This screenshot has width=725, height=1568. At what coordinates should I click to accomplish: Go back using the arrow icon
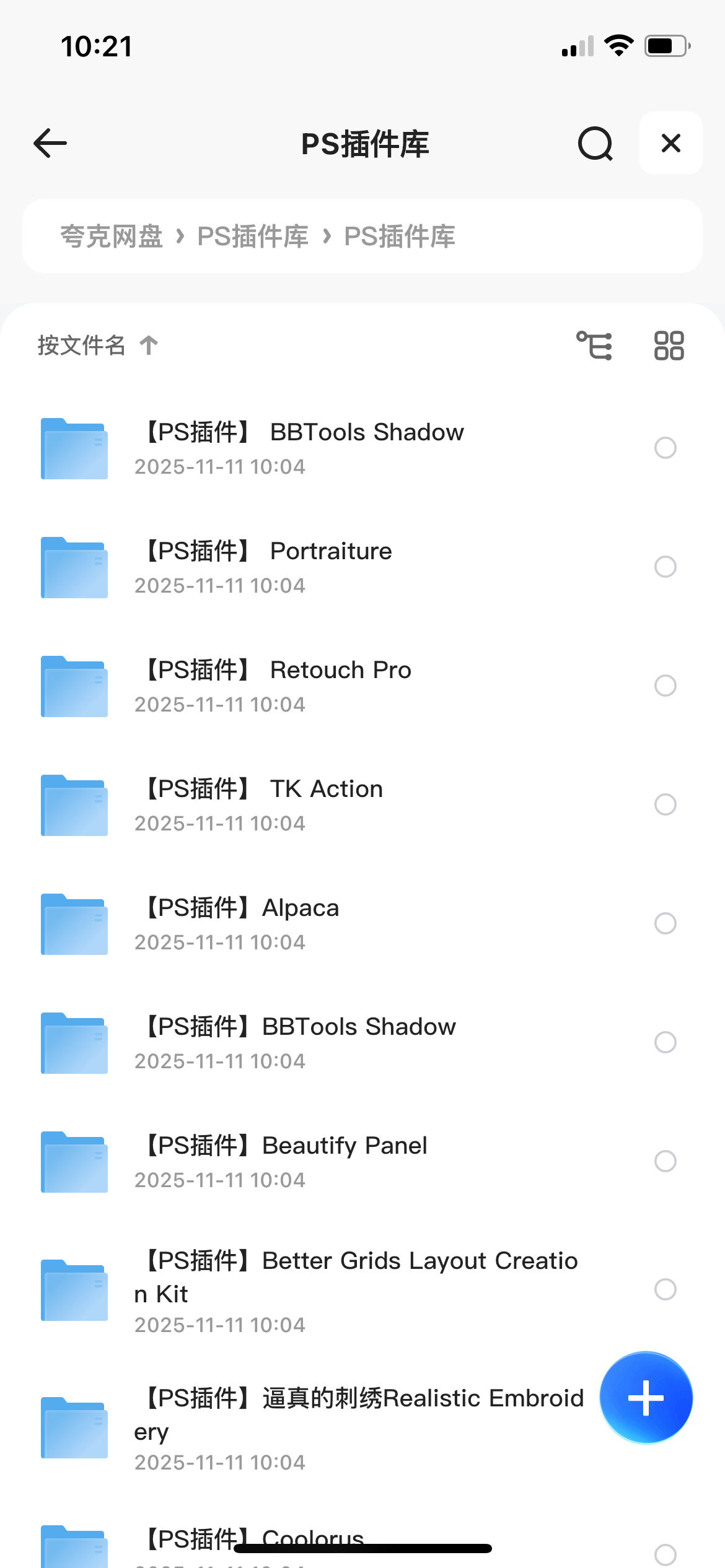50,144
